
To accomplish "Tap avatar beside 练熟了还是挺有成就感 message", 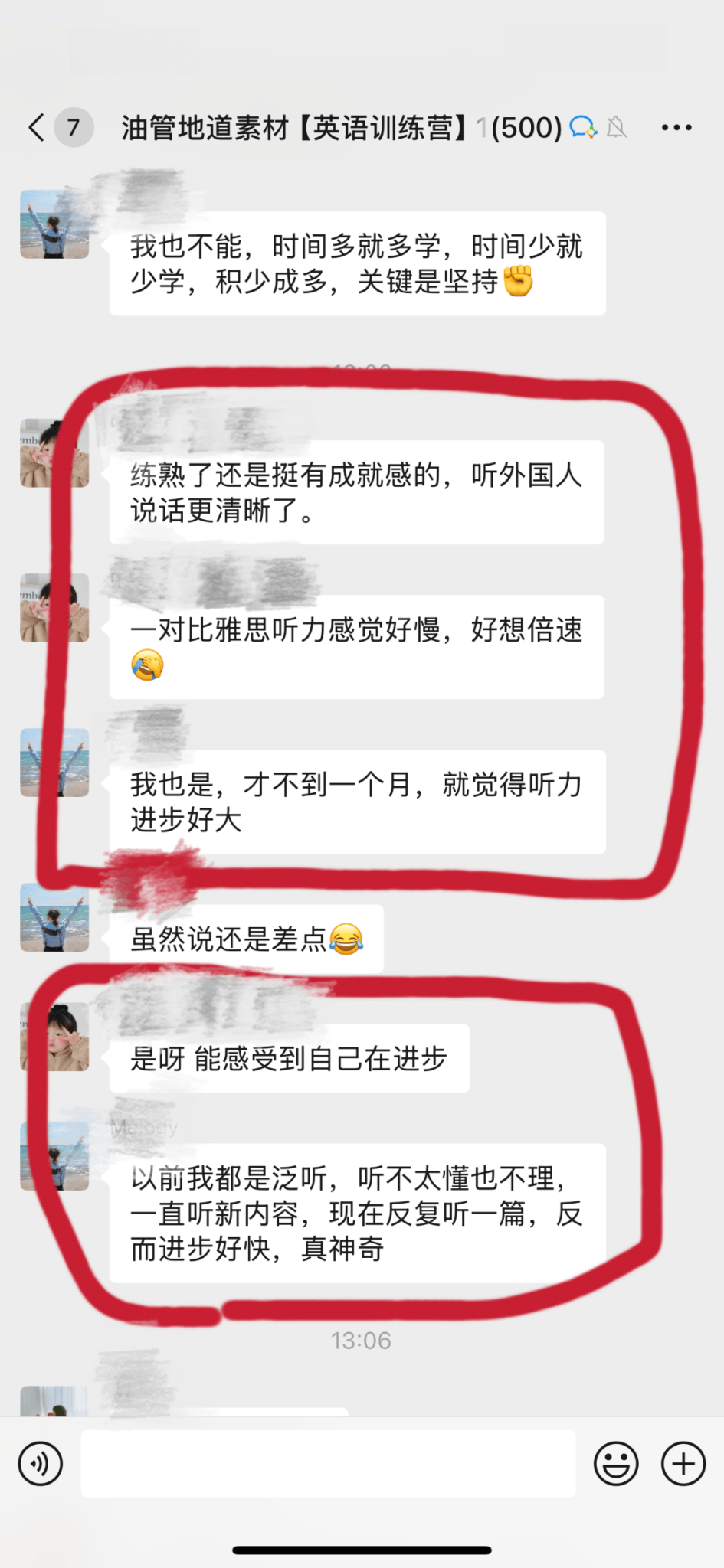I will tap(54, 453).
